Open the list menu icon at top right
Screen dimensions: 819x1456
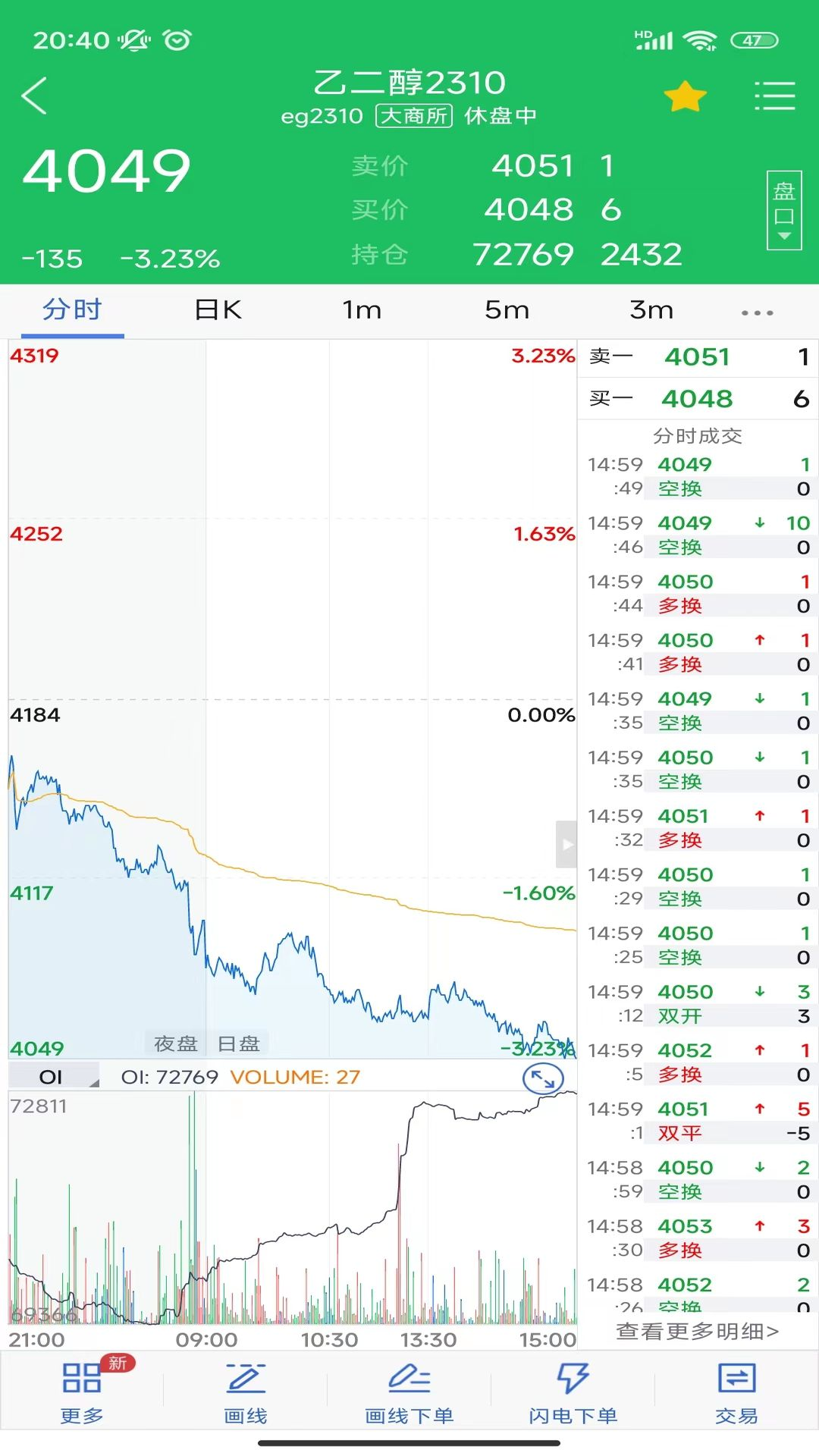click(774, 96)
